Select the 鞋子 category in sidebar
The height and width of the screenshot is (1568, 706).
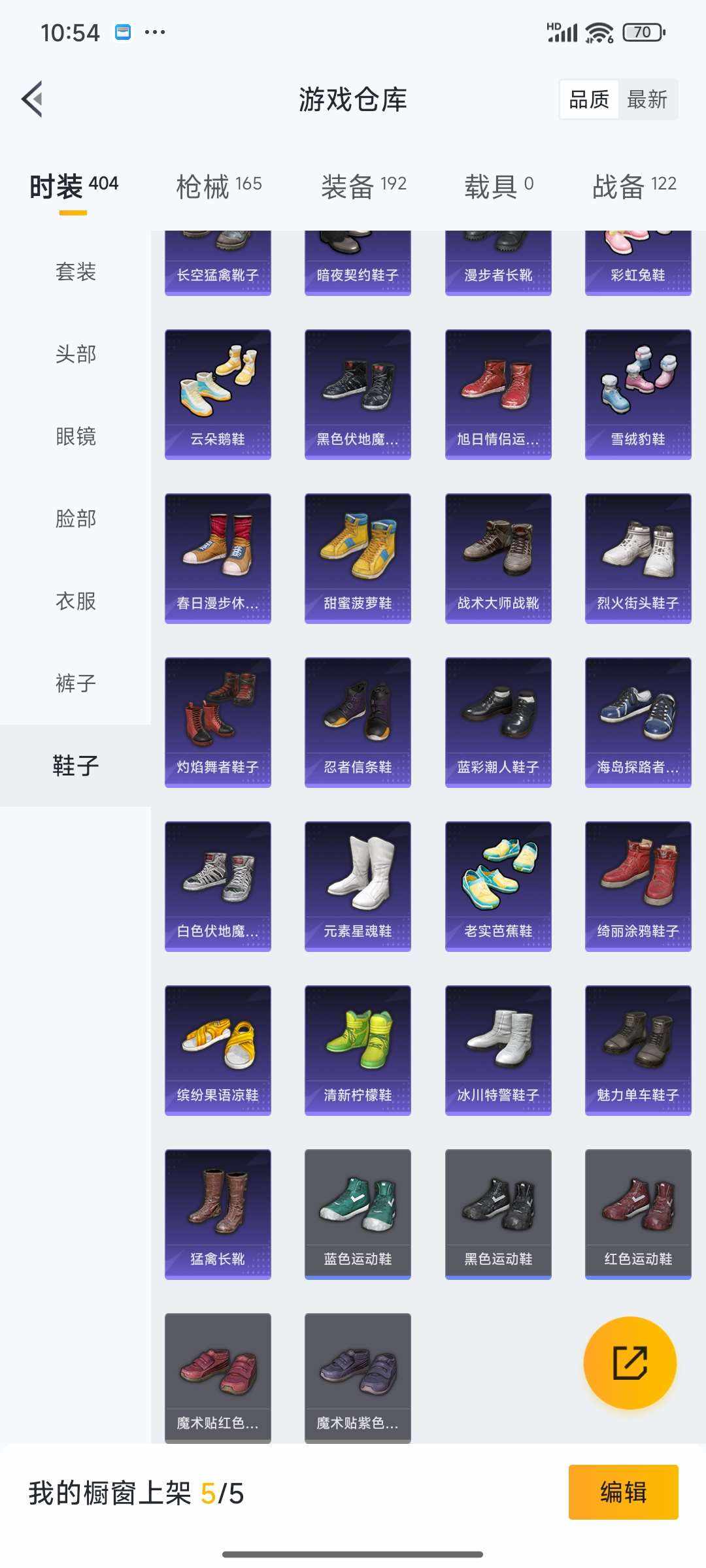[x=74, y=766]
